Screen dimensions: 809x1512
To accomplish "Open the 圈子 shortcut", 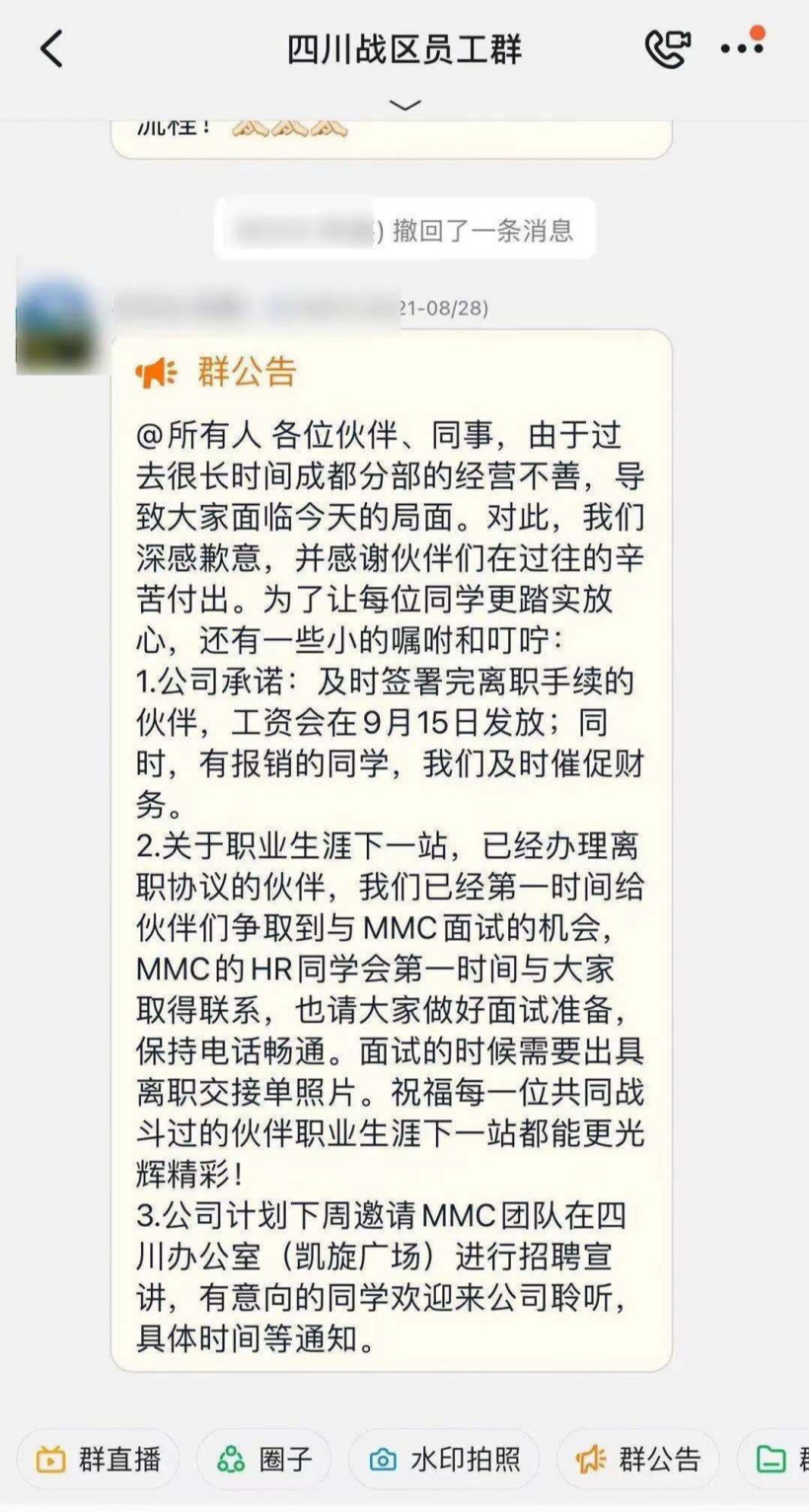I will [264, 1459].
